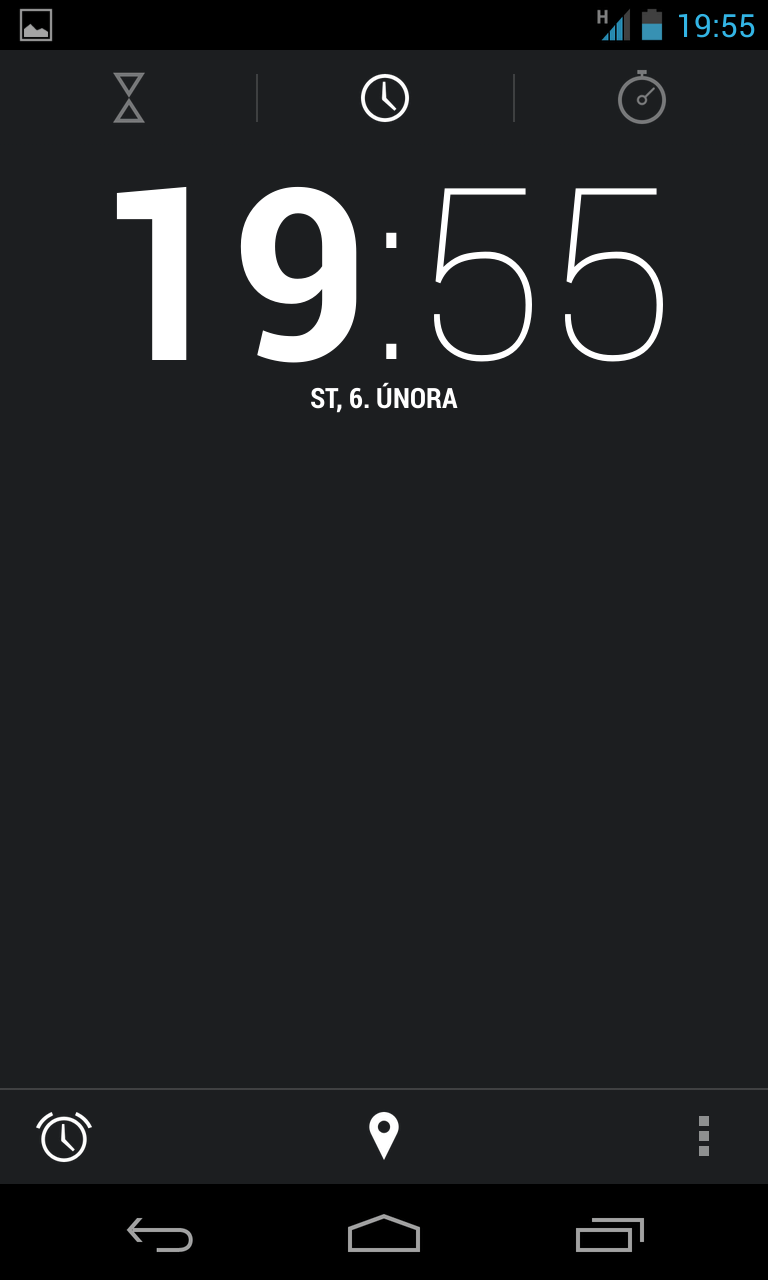Switch to the timer tab
Viewport: 768px width, 1280px height.
[x=128, y=98]
